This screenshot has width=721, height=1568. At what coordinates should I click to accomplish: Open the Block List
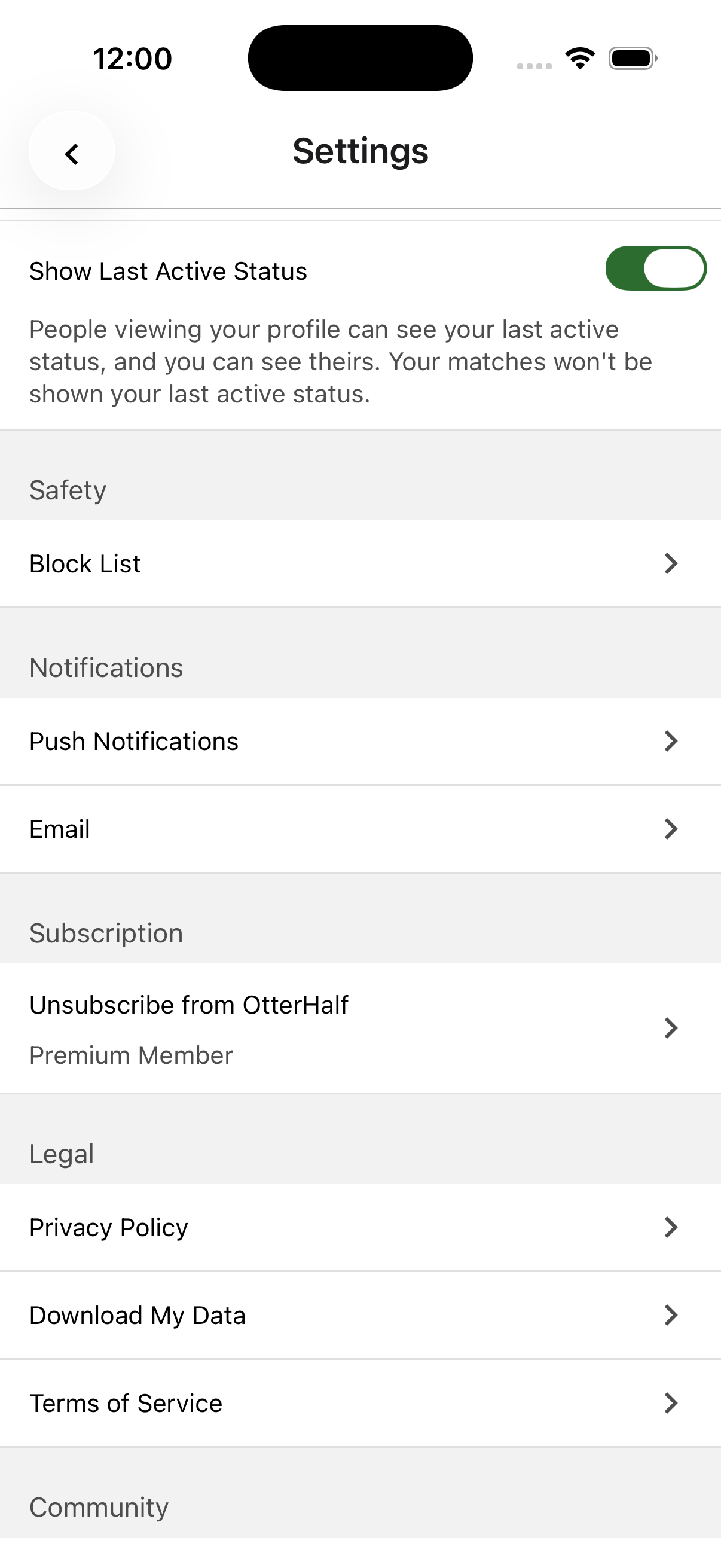[x=360, y=564]
